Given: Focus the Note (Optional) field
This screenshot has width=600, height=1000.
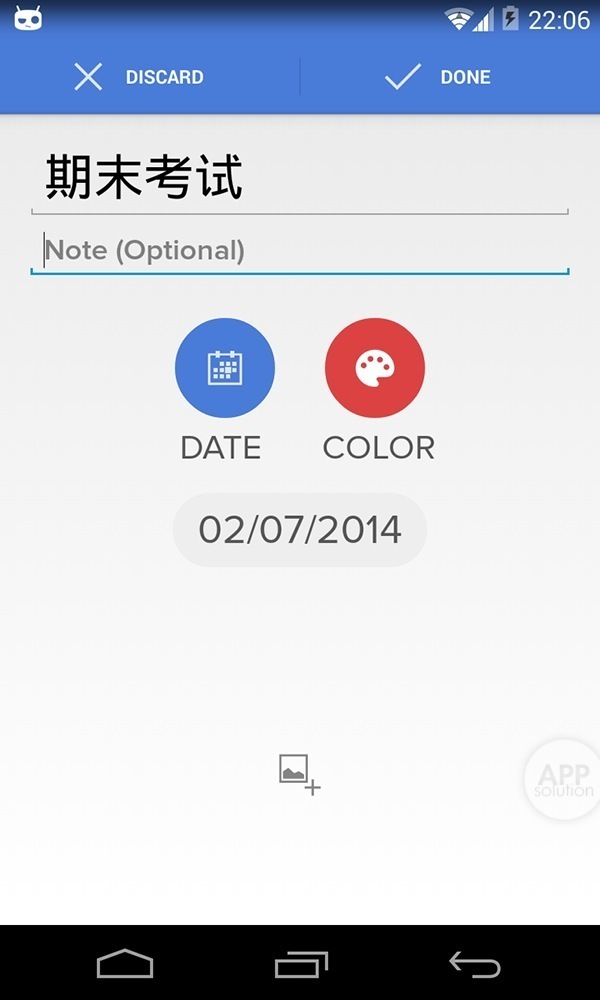Looking at the screenshot, I should point(300,250).
